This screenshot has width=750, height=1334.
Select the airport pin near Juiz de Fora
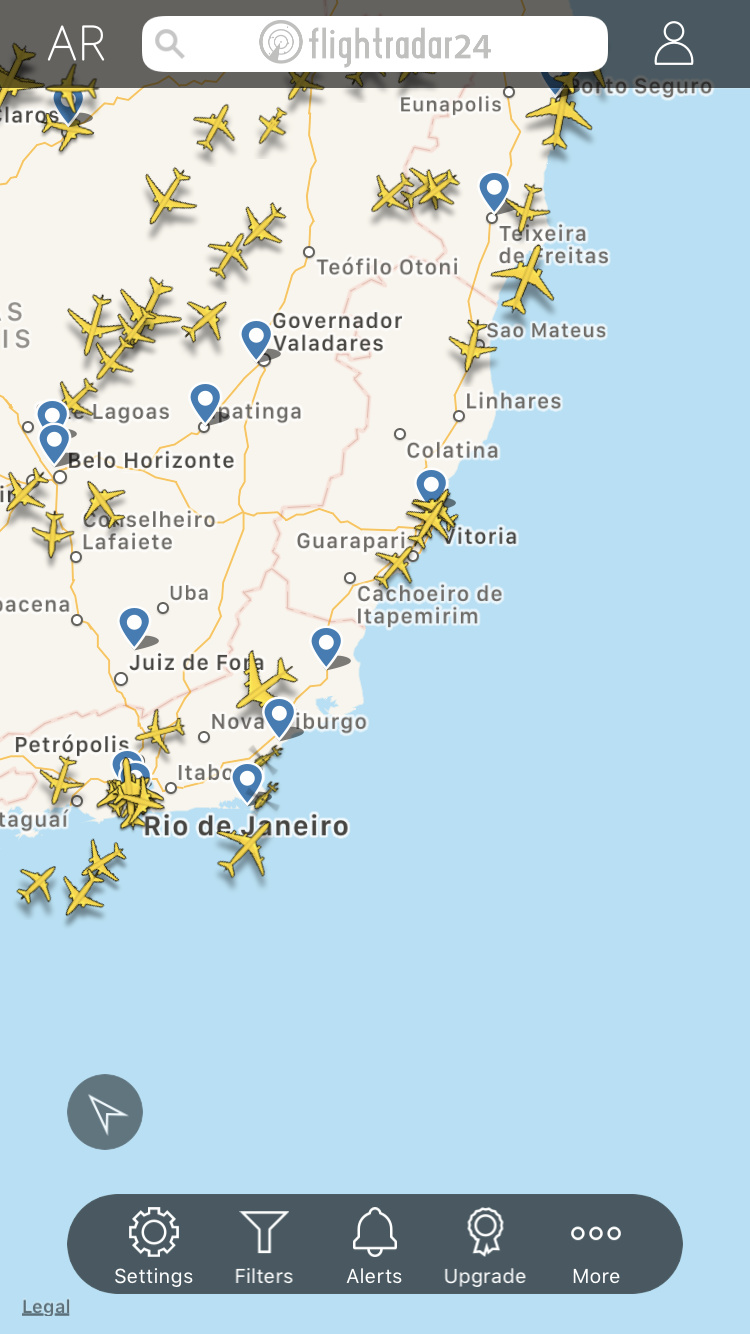134,626
